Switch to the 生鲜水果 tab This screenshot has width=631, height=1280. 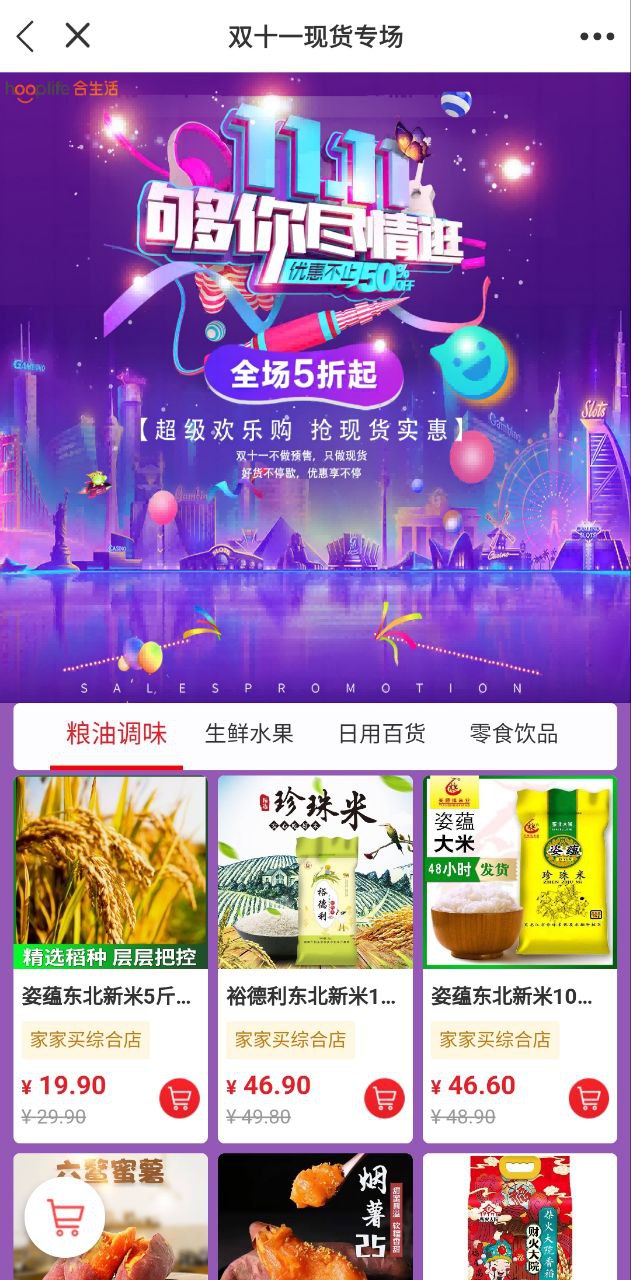pos(249,733)
